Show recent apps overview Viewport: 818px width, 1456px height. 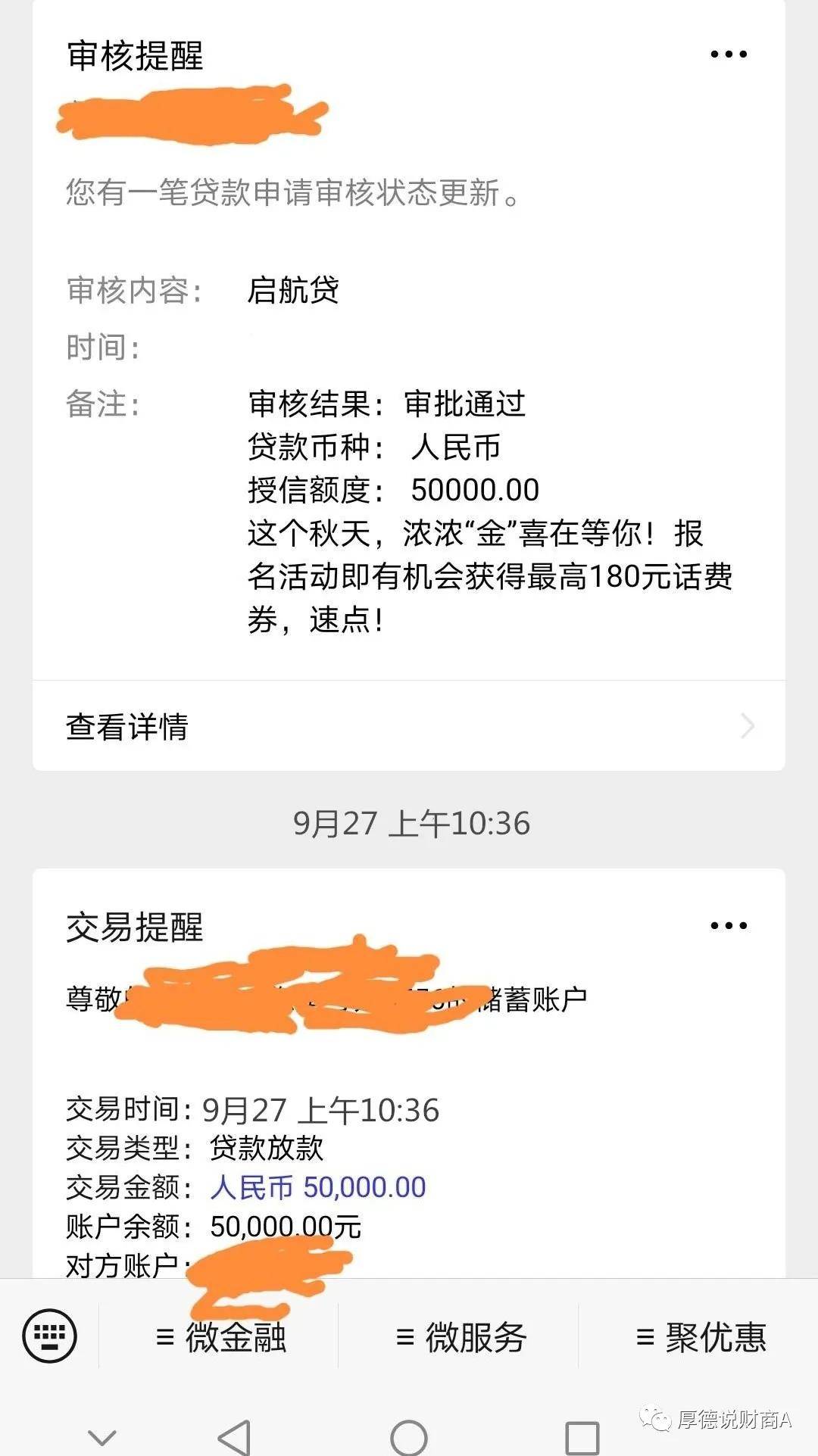click(x=582, y=1436)
